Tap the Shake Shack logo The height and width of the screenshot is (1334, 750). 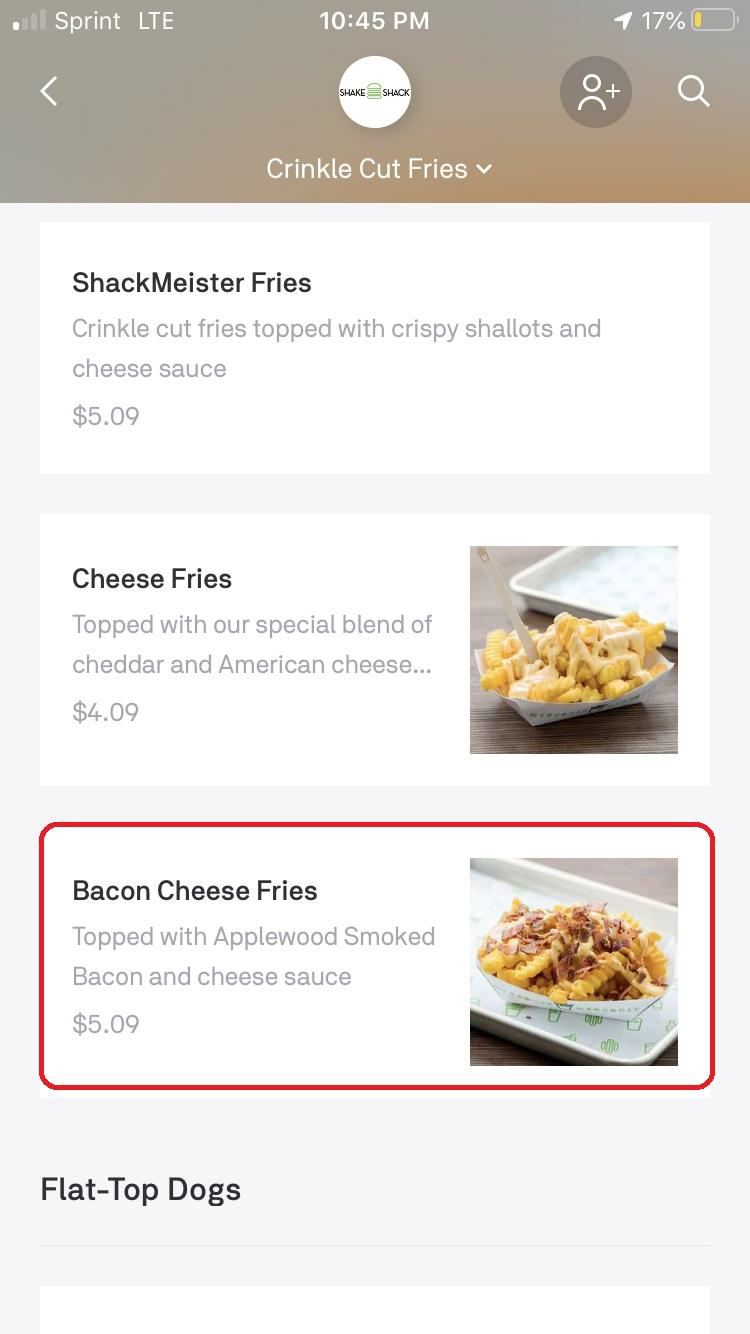(x=375, y=91)
